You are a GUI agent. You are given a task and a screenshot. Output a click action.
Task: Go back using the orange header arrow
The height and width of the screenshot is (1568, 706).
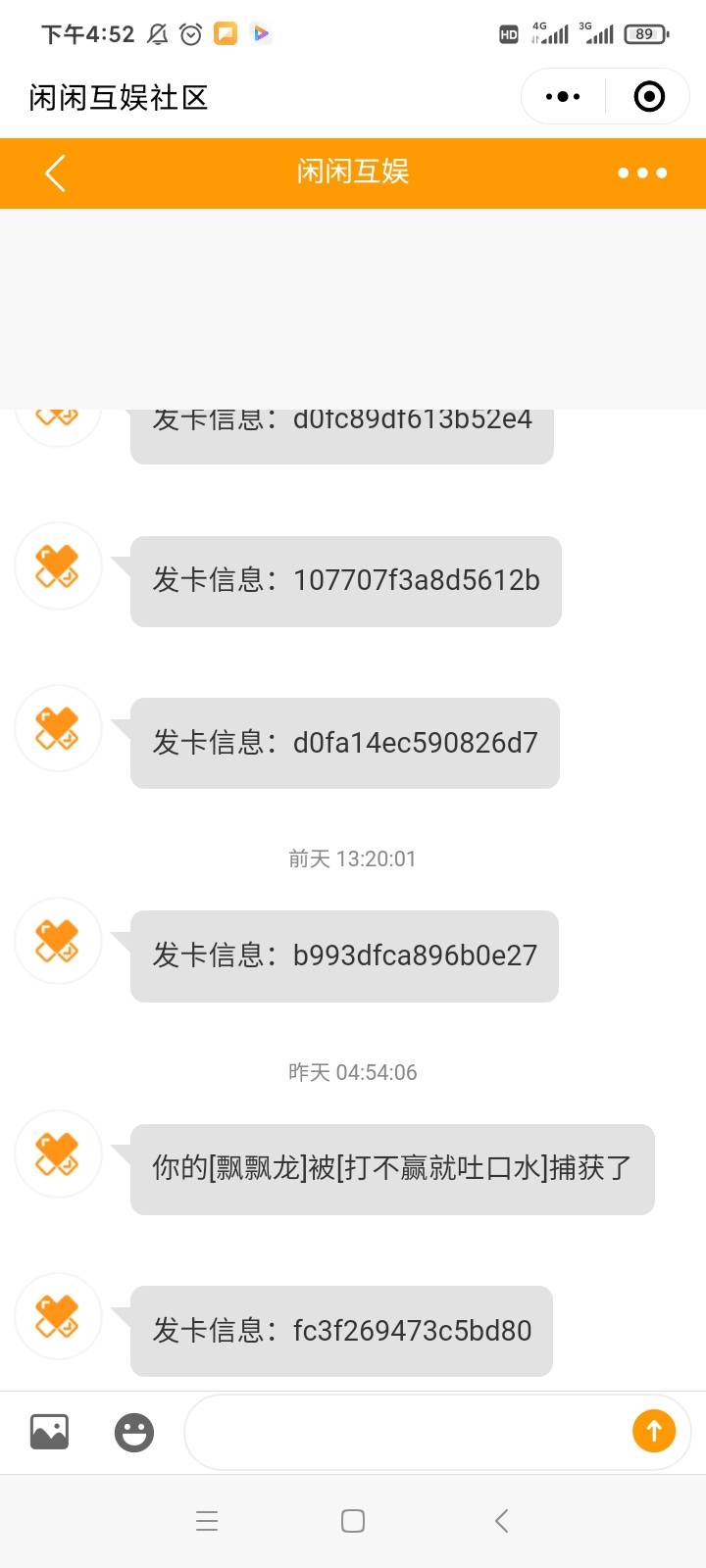[55, 173]
